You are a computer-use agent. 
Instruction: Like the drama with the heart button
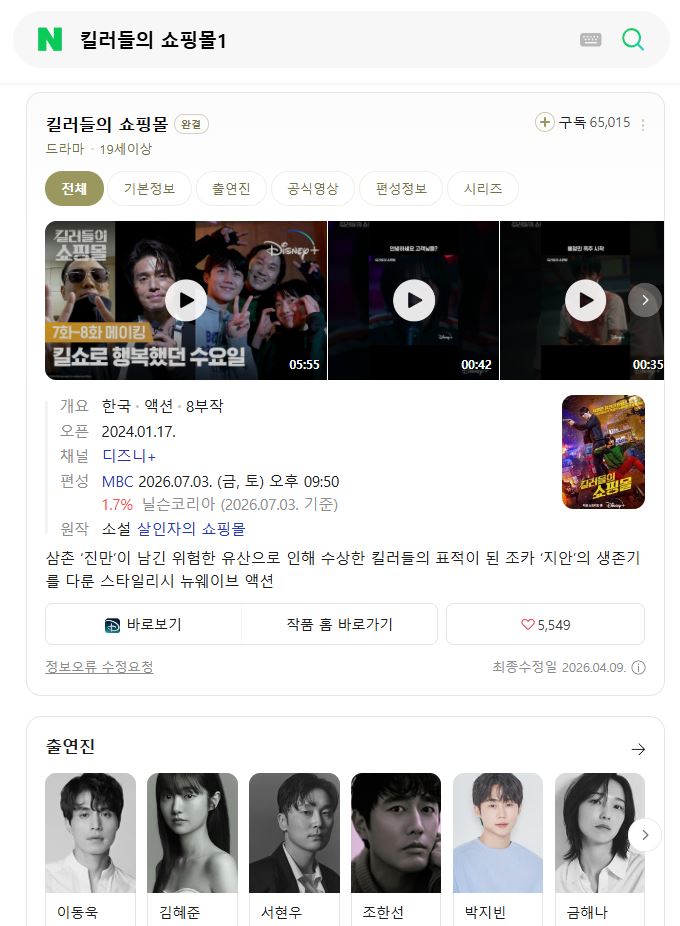pyautogui.click(x=545, y=624)
